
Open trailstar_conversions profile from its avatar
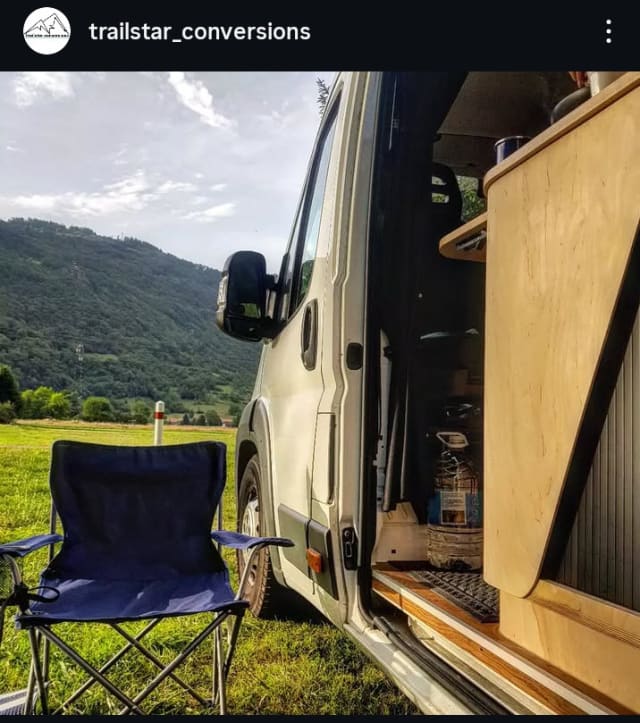47,31
